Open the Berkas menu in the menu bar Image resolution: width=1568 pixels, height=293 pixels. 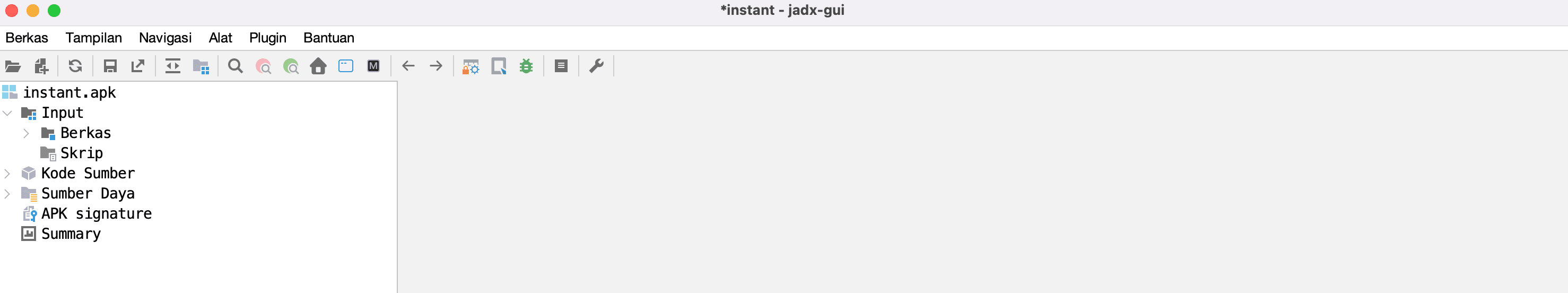[26, 38]
